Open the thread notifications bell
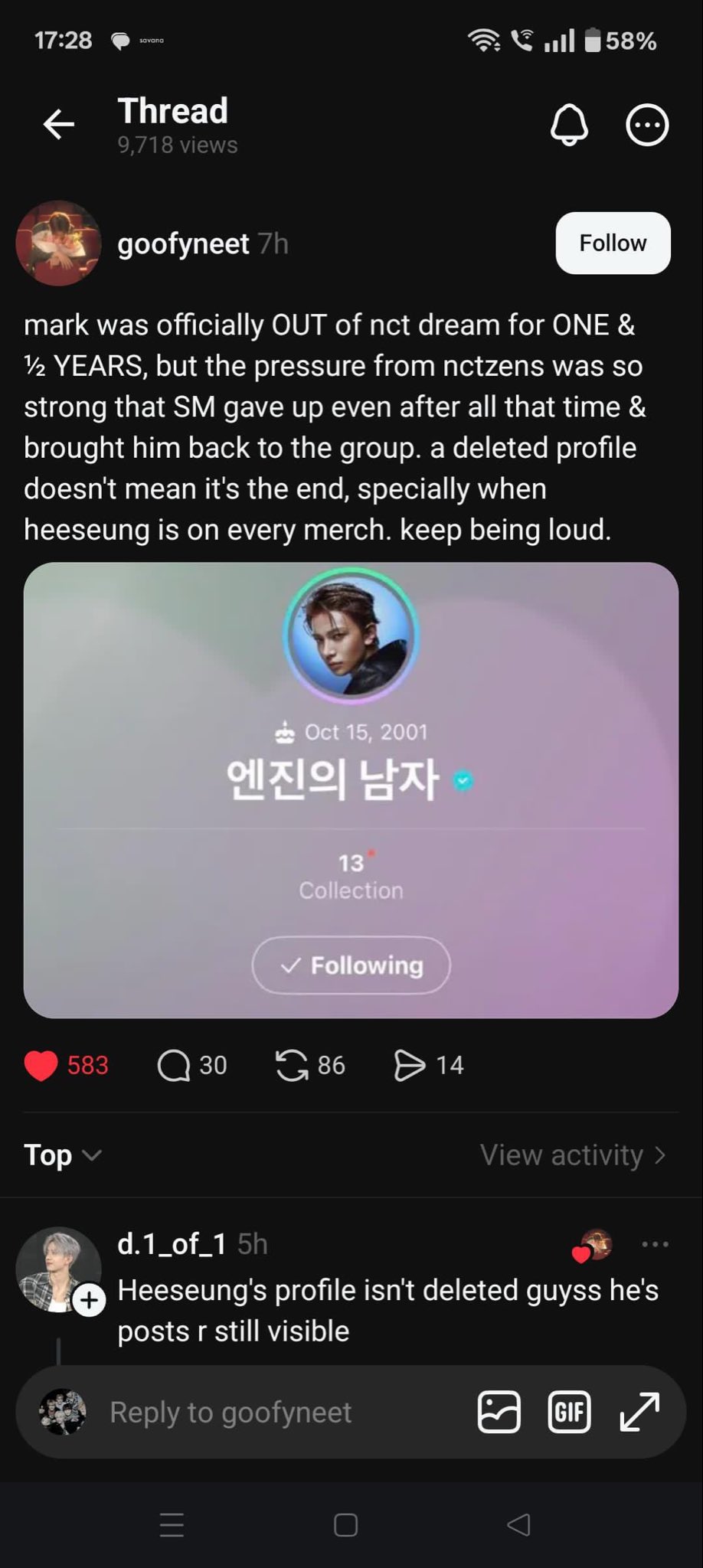The image size is (703, 1568). coord(569,124)
